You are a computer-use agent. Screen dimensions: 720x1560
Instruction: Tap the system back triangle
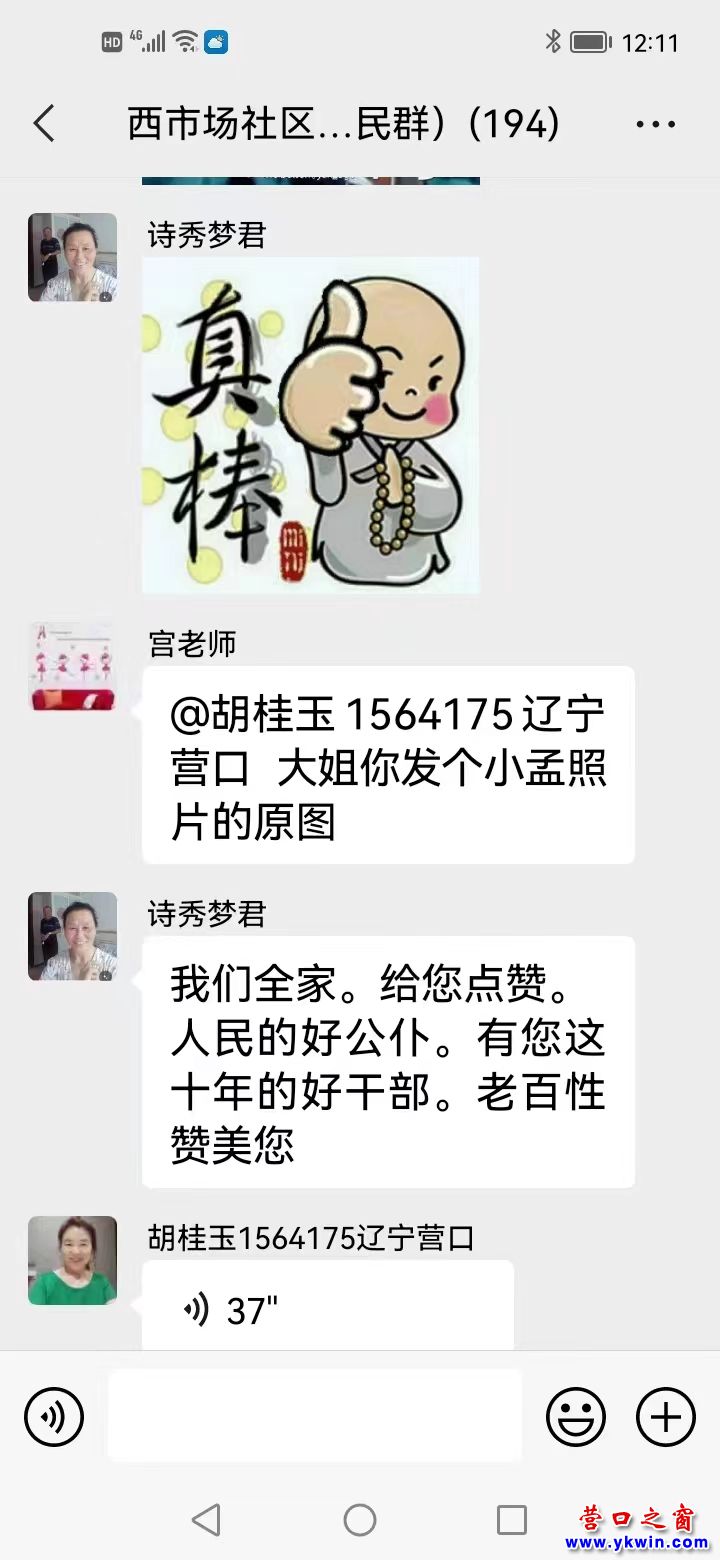tap(207, 1520)
